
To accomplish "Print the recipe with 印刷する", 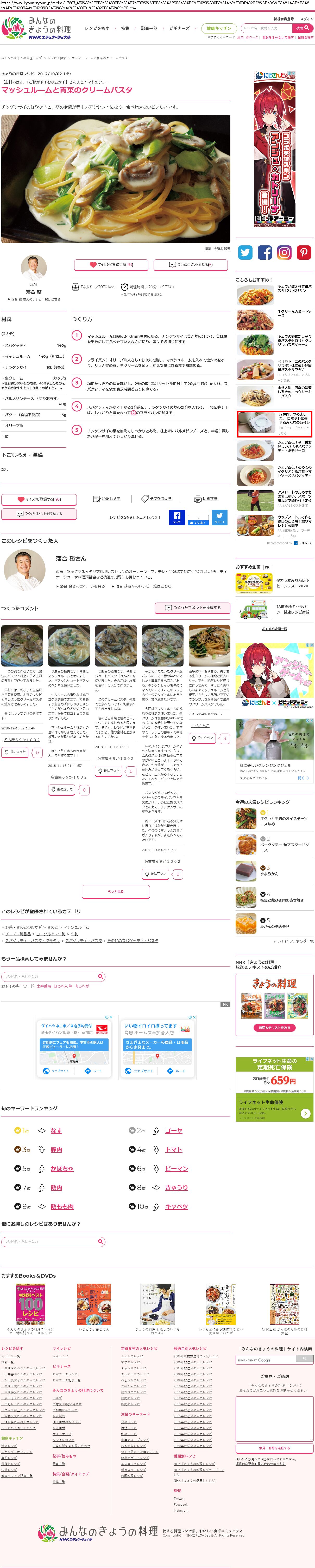I will coord(206,499).
